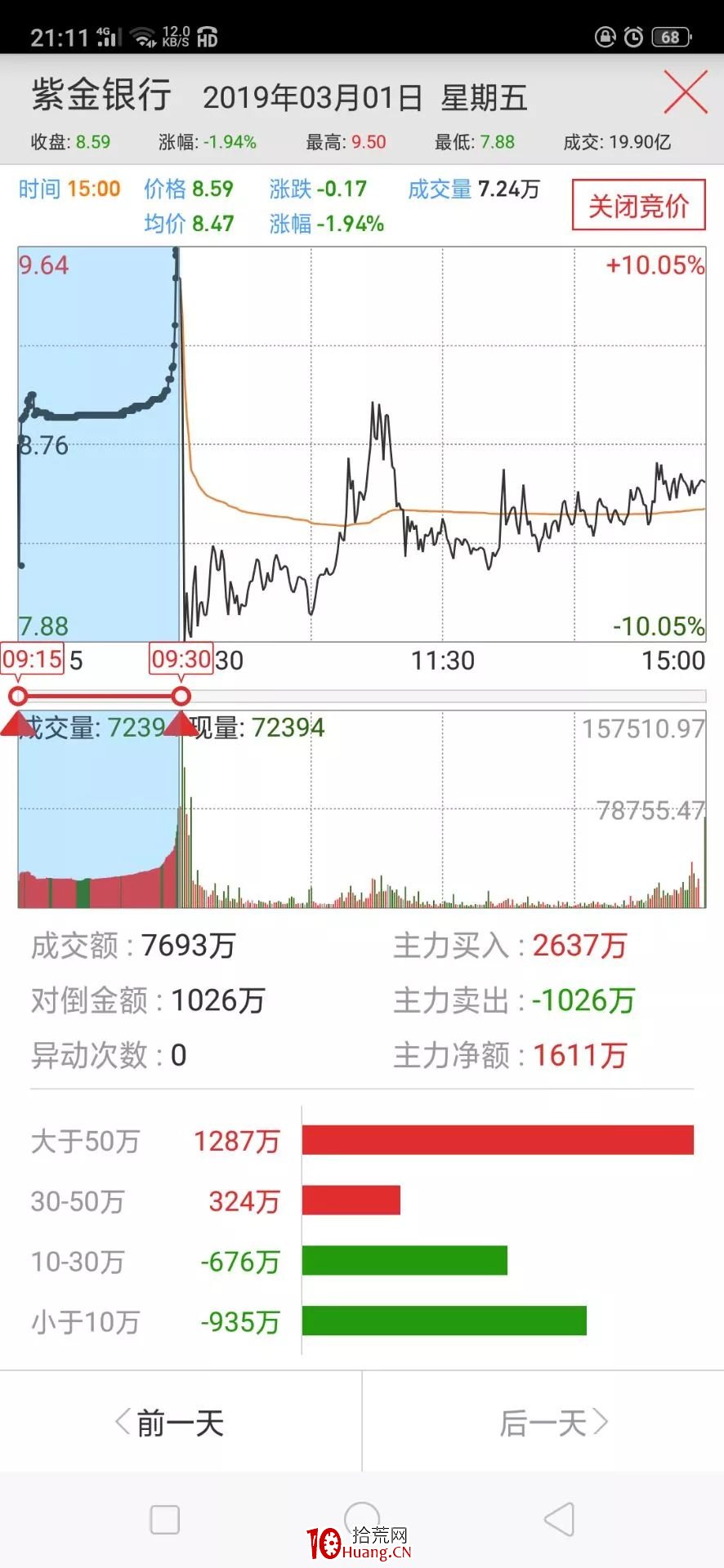This screenshot has width=724, height=1568.
Task: Select the left handle of the time range slider
Action: tap(18, 697)
